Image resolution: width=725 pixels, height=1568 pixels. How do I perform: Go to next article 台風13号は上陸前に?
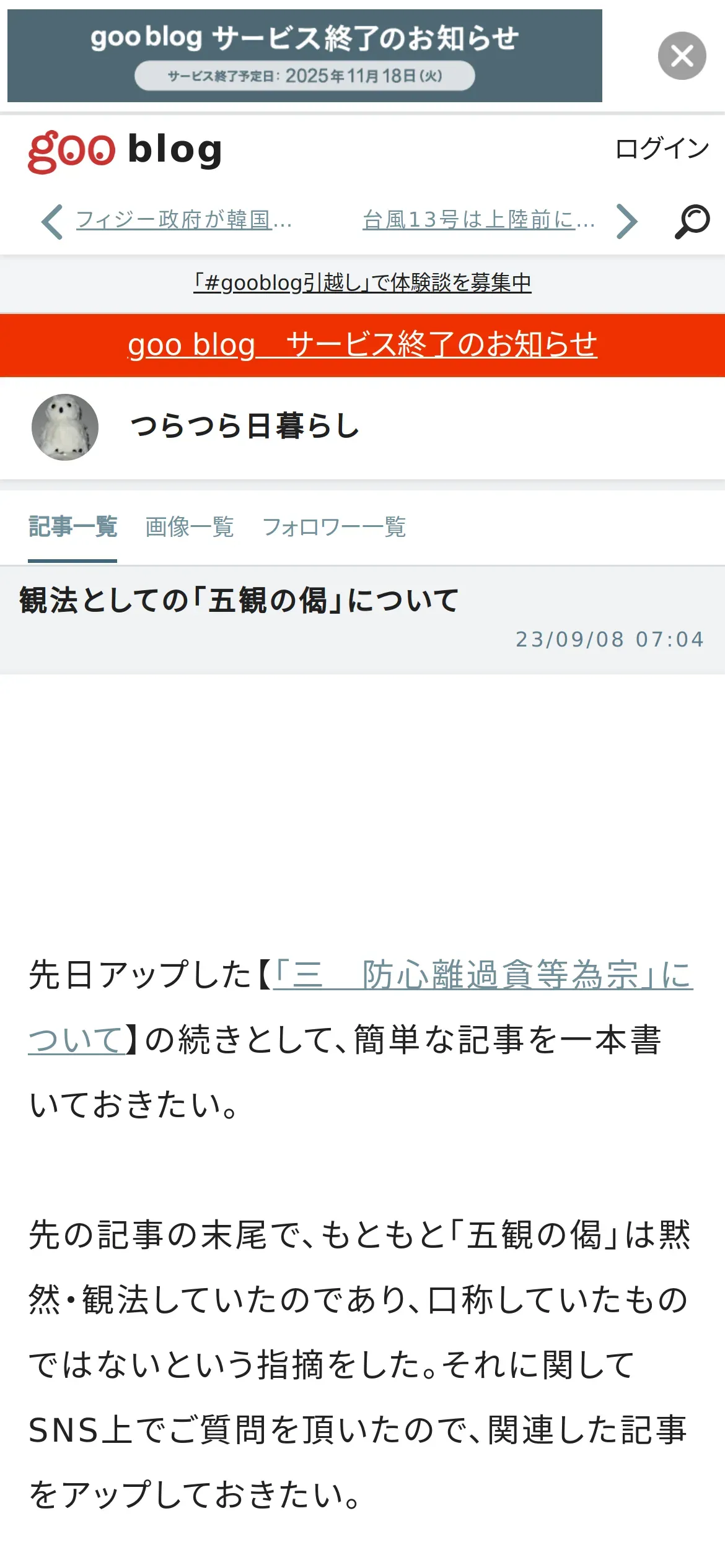click(478, 220)
